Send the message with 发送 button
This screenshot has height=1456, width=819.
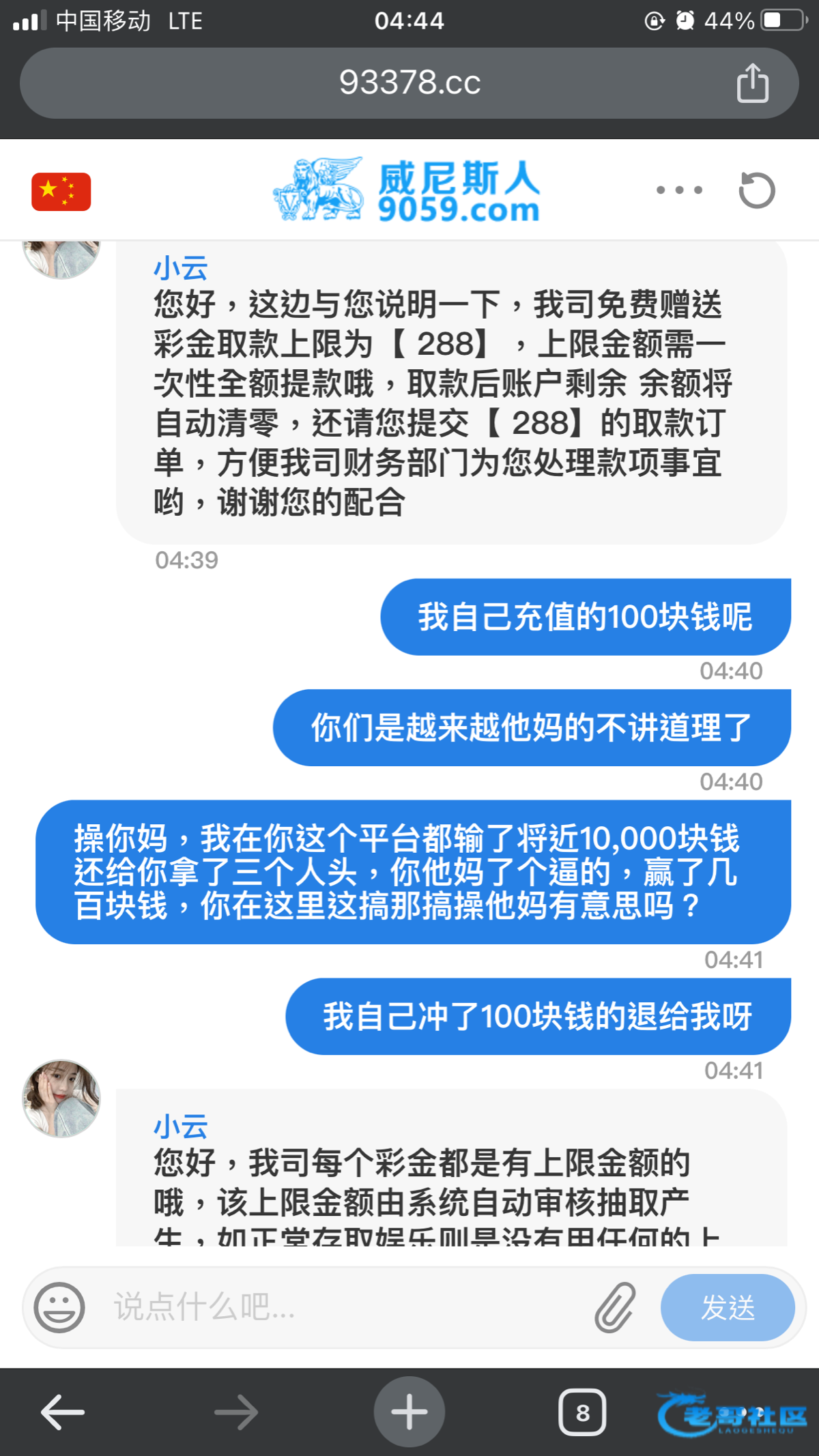pos(727,1307)
